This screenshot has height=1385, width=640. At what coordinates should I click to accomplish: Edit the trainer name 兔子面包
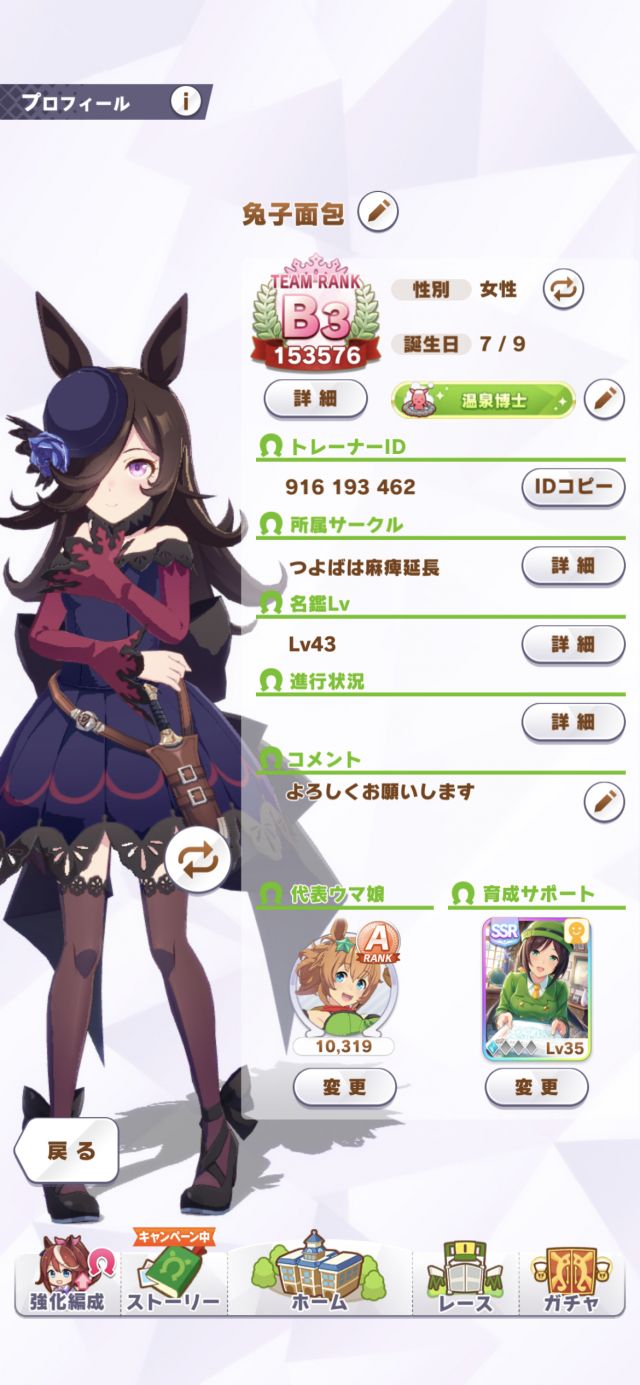(x=378, y=211)
